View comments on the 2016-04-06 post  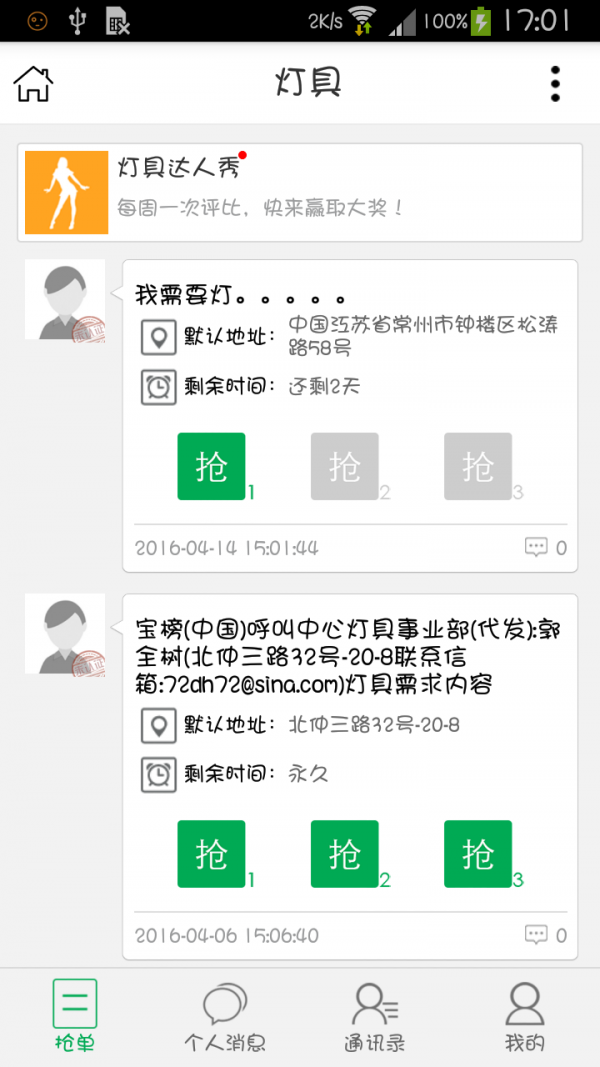pyautogui.click(x=546, y=935)
